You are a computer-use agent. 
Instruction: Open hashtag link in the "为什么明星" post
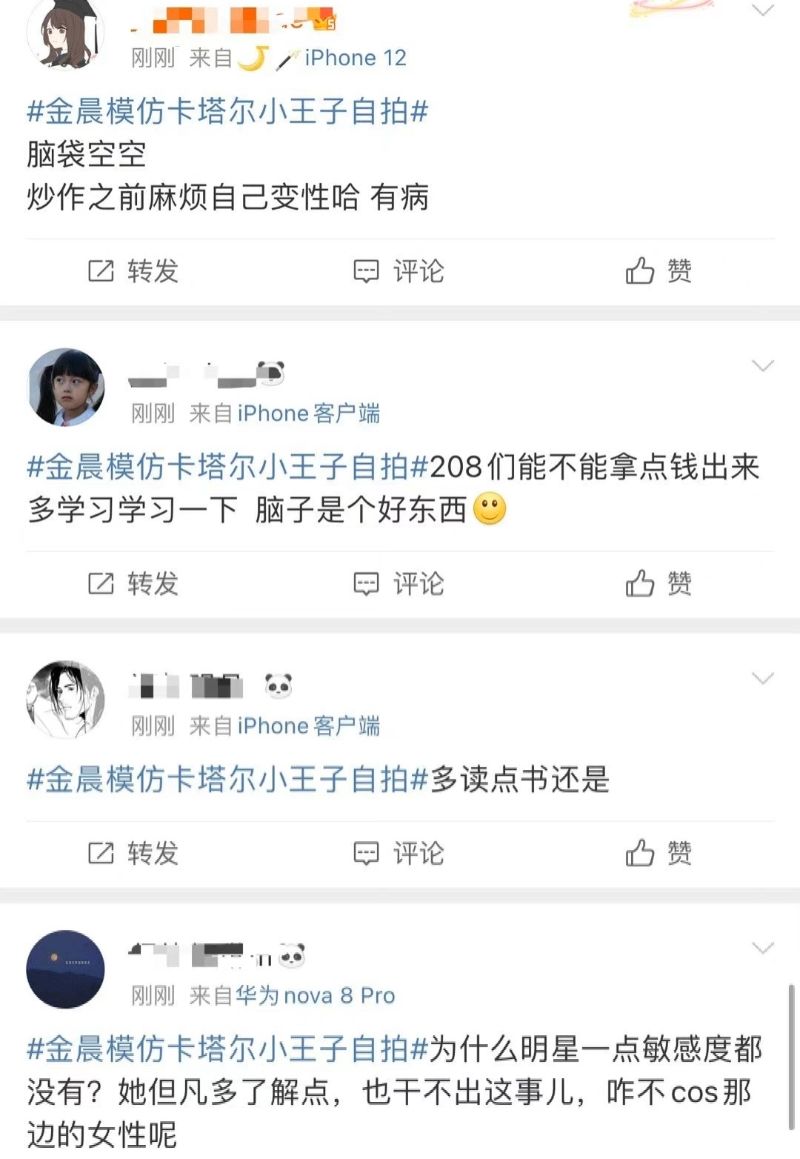(227, 1049)
